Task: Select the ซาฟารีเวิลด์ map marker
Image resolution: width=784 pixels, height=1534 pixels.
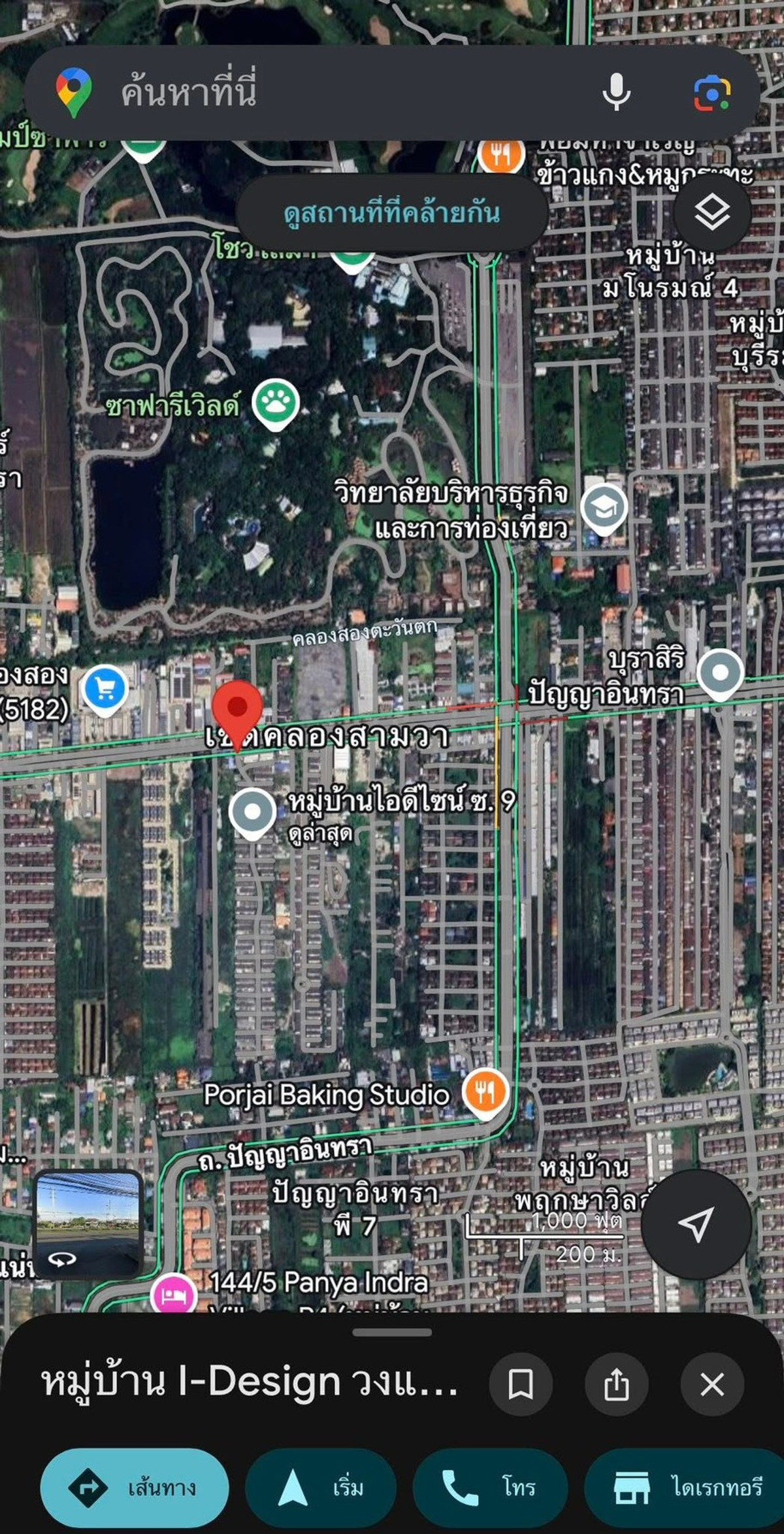Action: coord(276,404)
